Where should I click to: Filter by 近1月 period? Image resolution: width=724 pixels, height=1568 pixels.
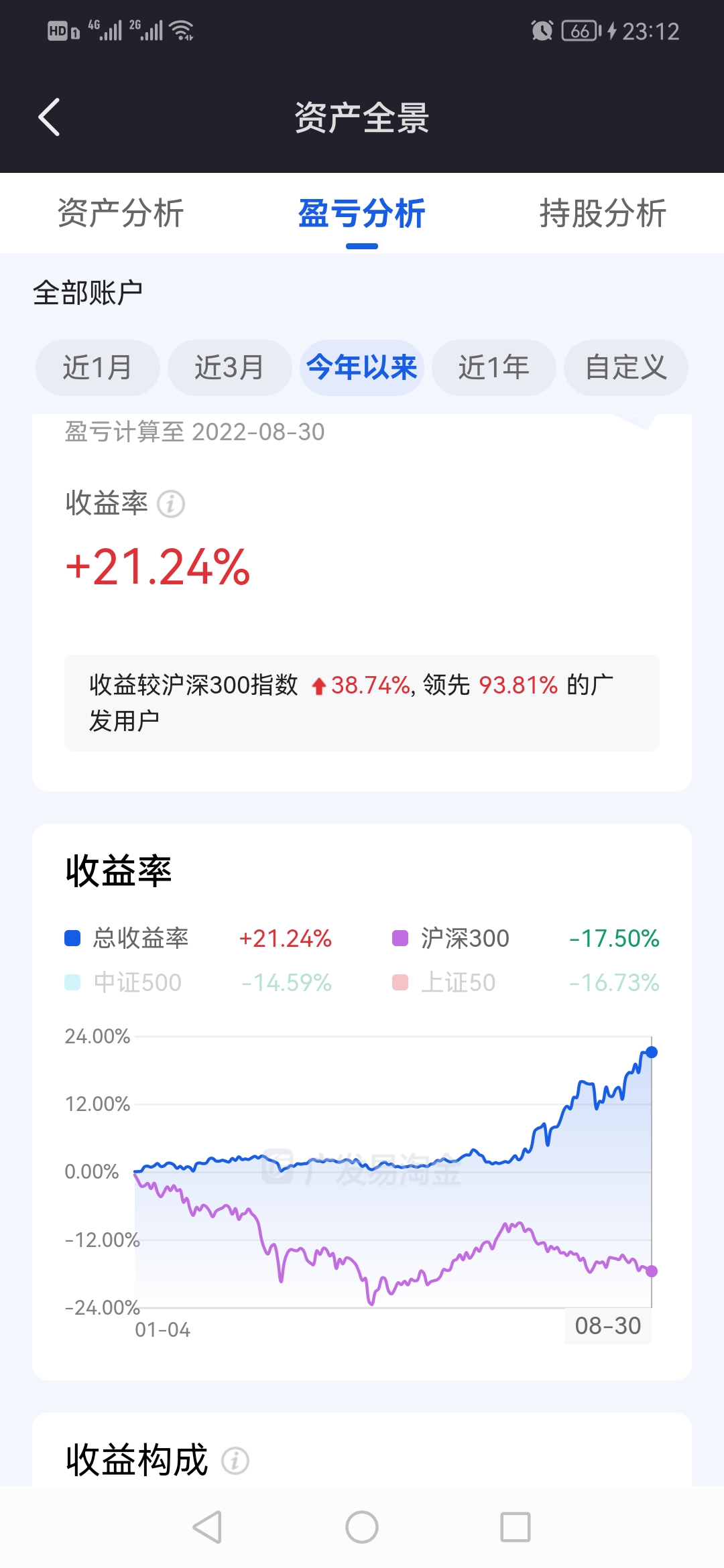97,368
